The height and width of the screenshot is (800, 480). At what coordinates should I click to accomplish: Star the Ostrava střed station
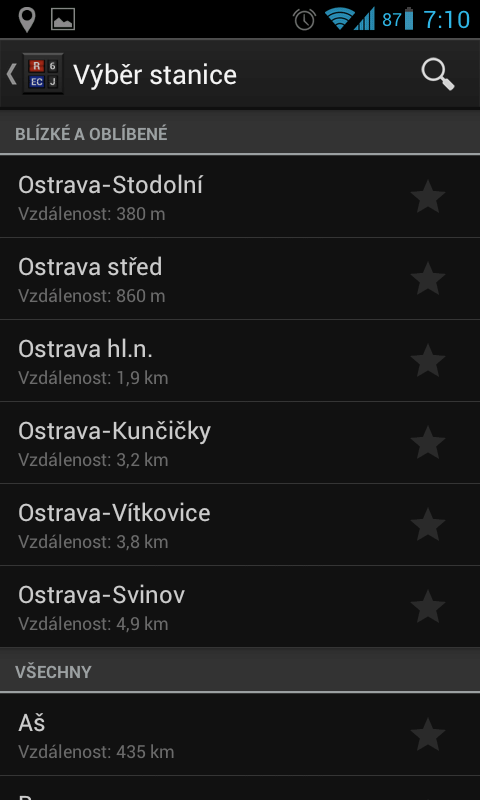428,279
